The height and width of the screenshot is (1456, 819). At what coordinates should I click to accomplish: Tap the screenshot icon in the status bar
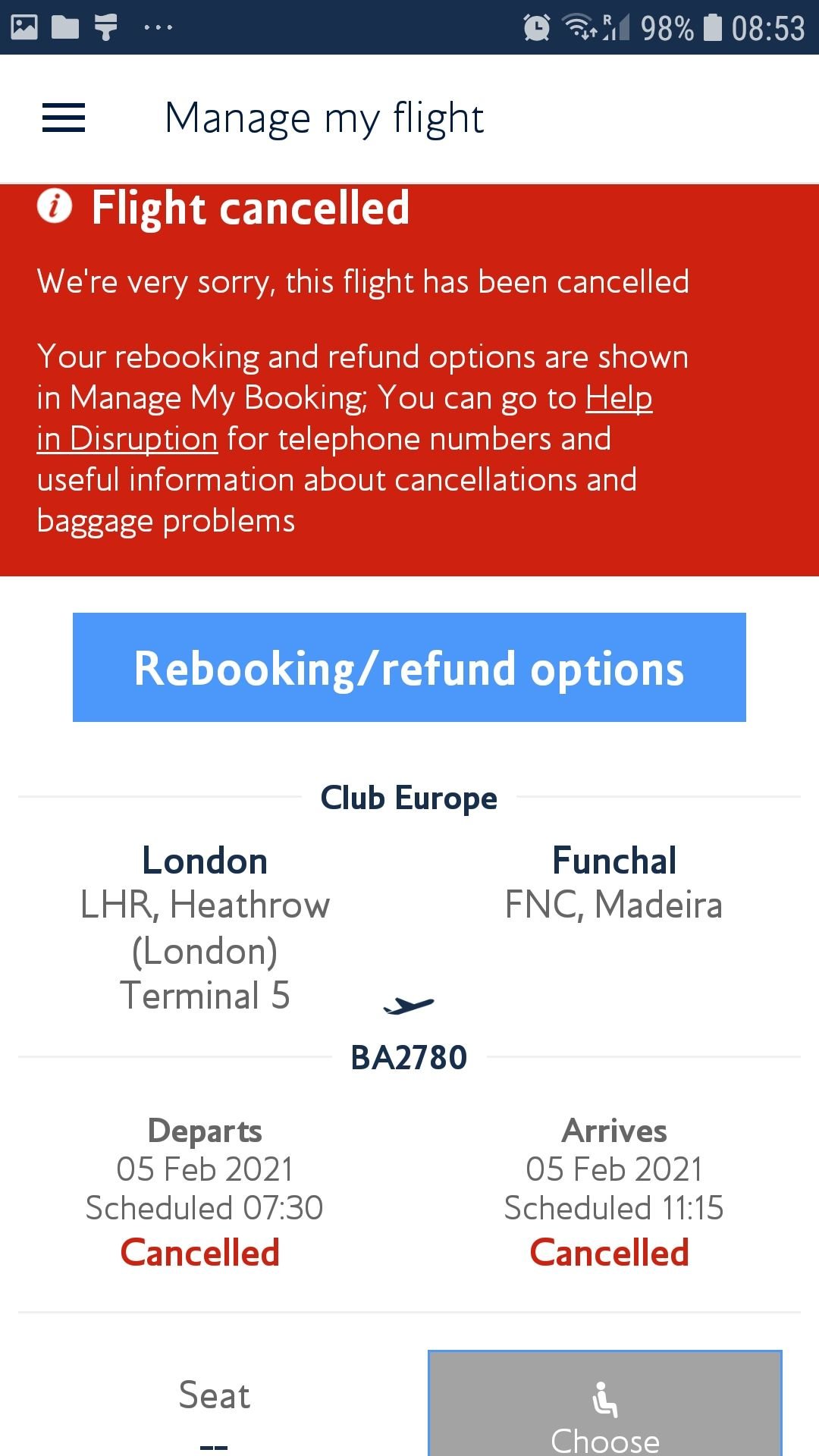(105, 28)
